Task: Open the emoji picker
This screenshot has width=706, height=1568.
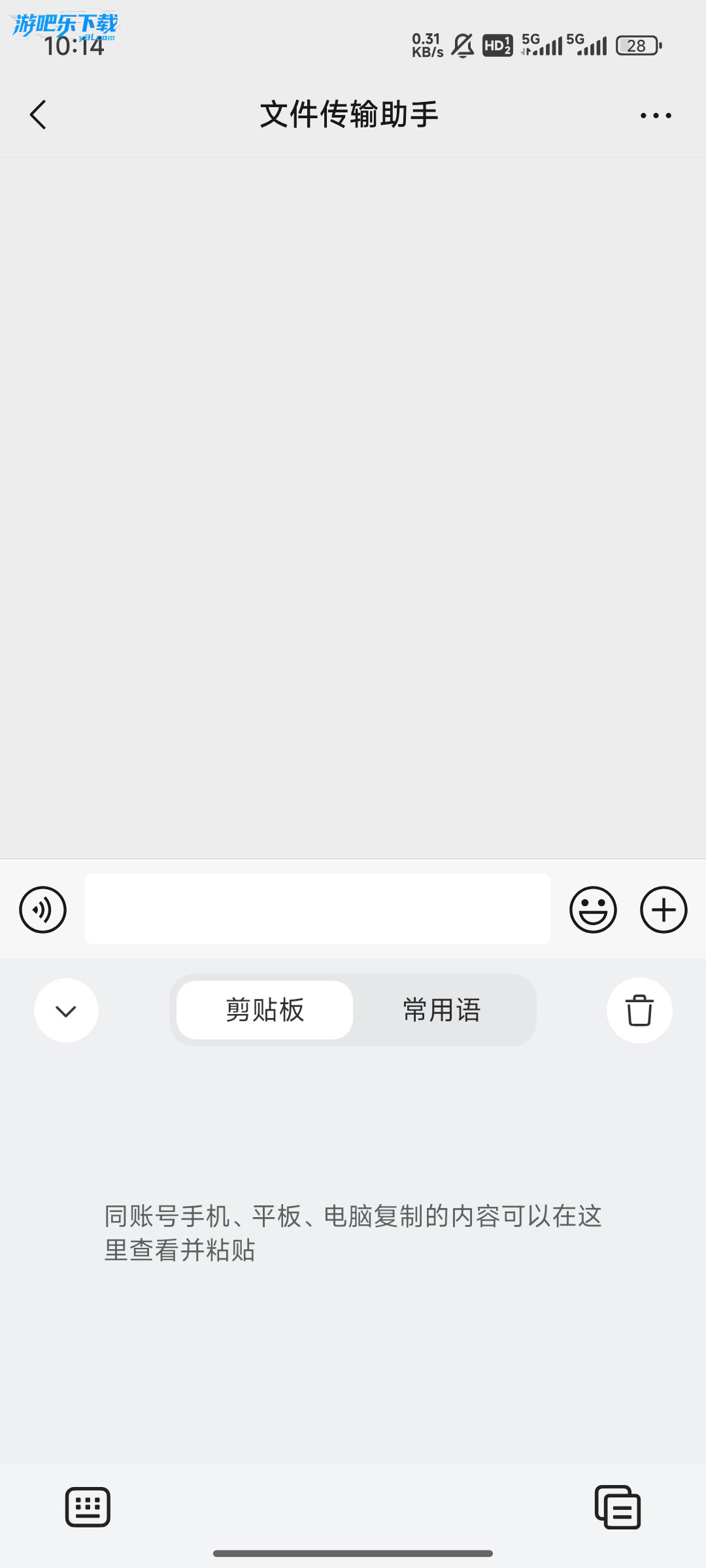Action: tap(593, 909)
